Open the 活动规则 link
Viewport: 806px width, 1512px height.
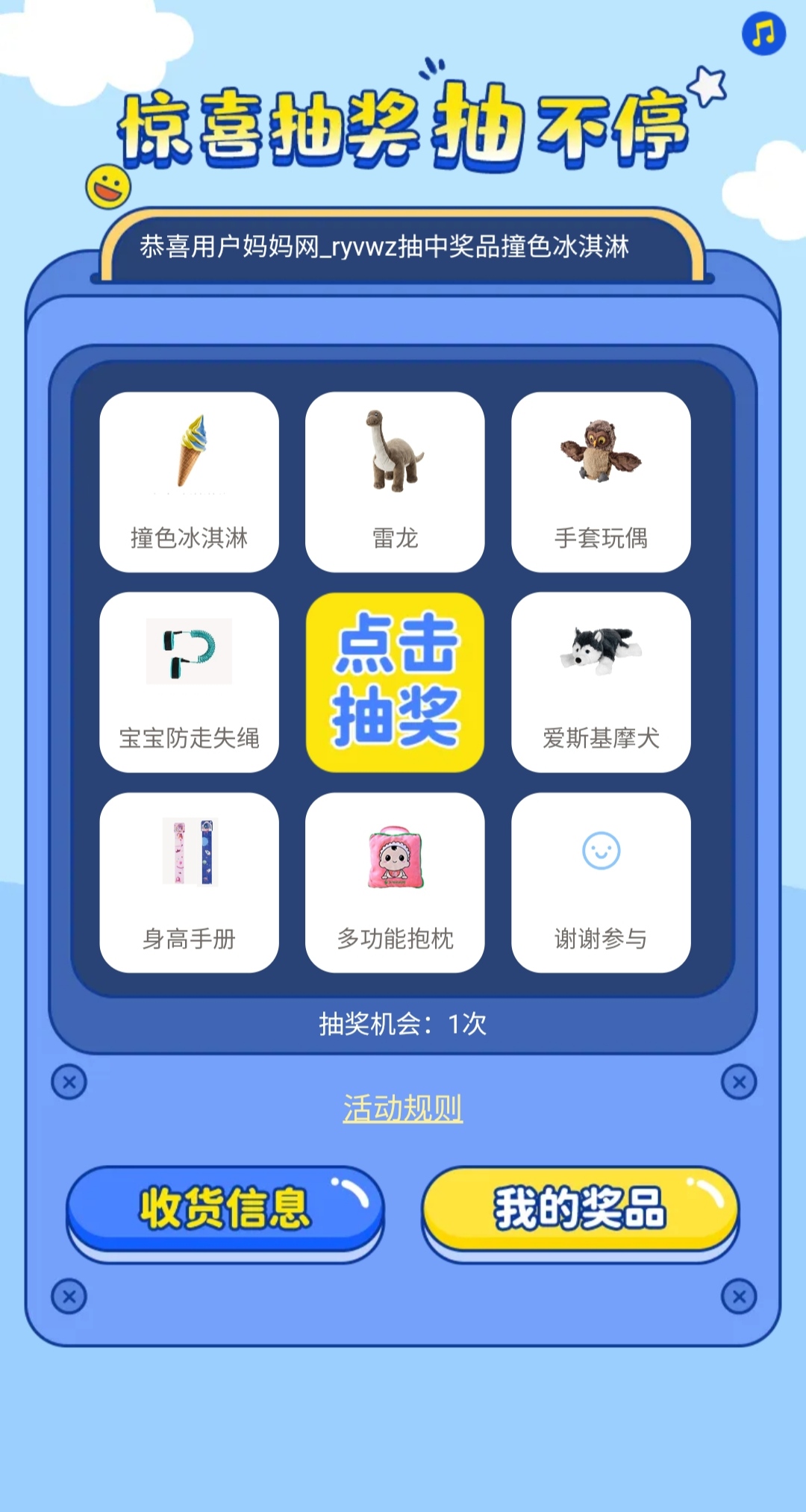click(403, 1108)
